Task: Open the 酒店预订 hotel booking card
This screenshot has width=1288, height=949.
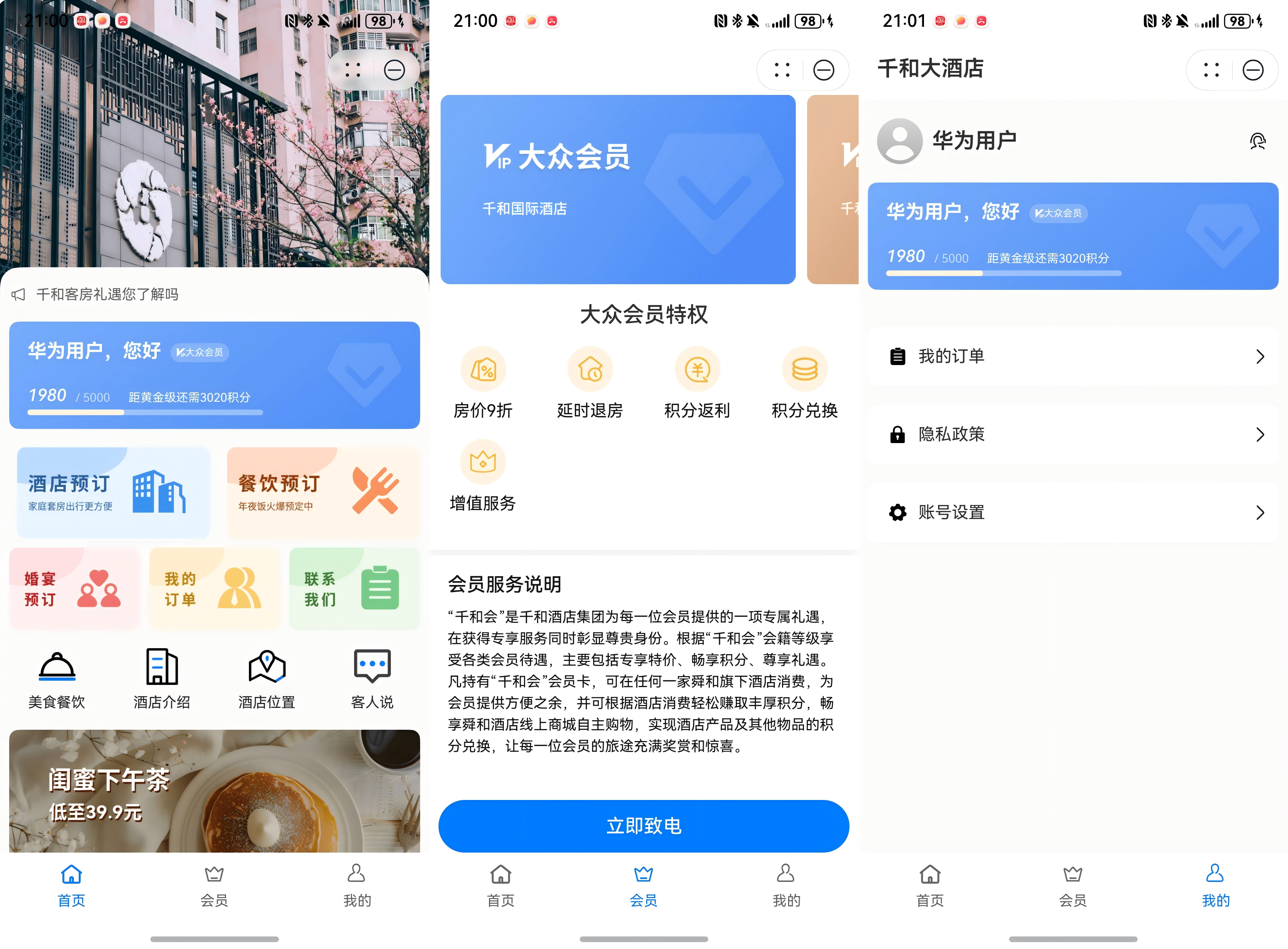Action: click(x=113, y=492)
